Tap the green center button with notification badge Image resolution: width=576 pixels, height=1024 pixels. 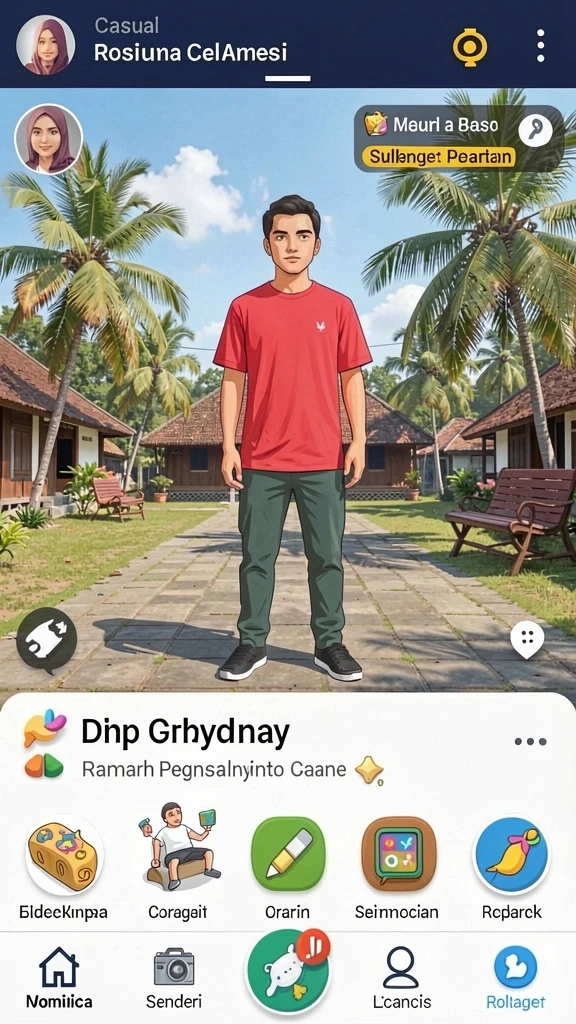click(288, 969)
